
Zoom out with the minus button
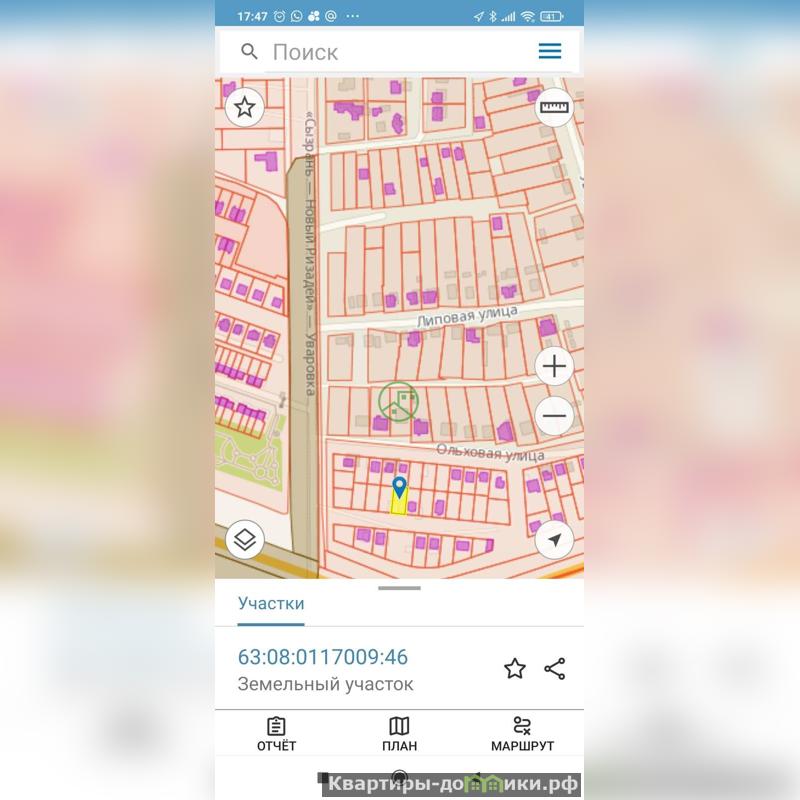coord(554,415)
